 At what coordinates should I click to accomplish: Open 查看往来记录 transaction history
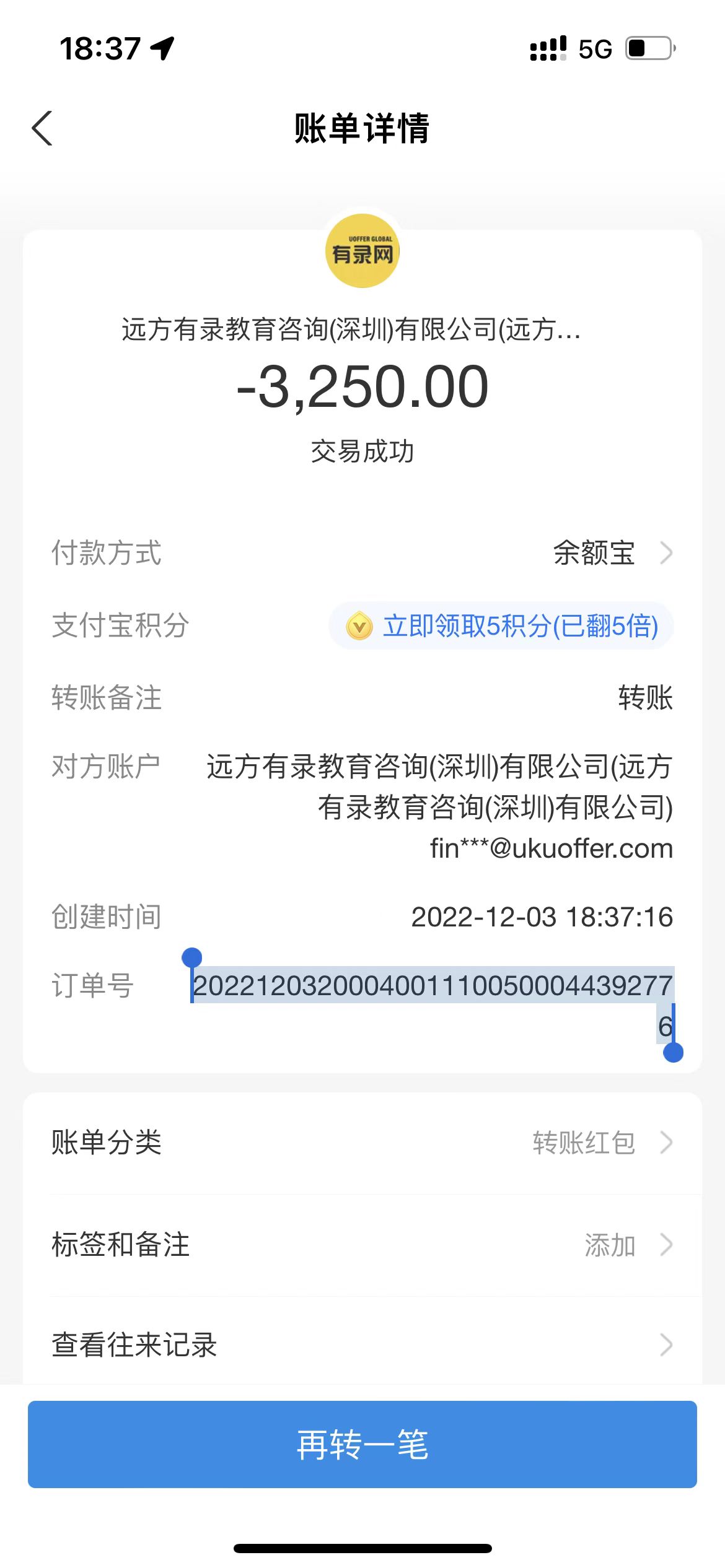362,1345
